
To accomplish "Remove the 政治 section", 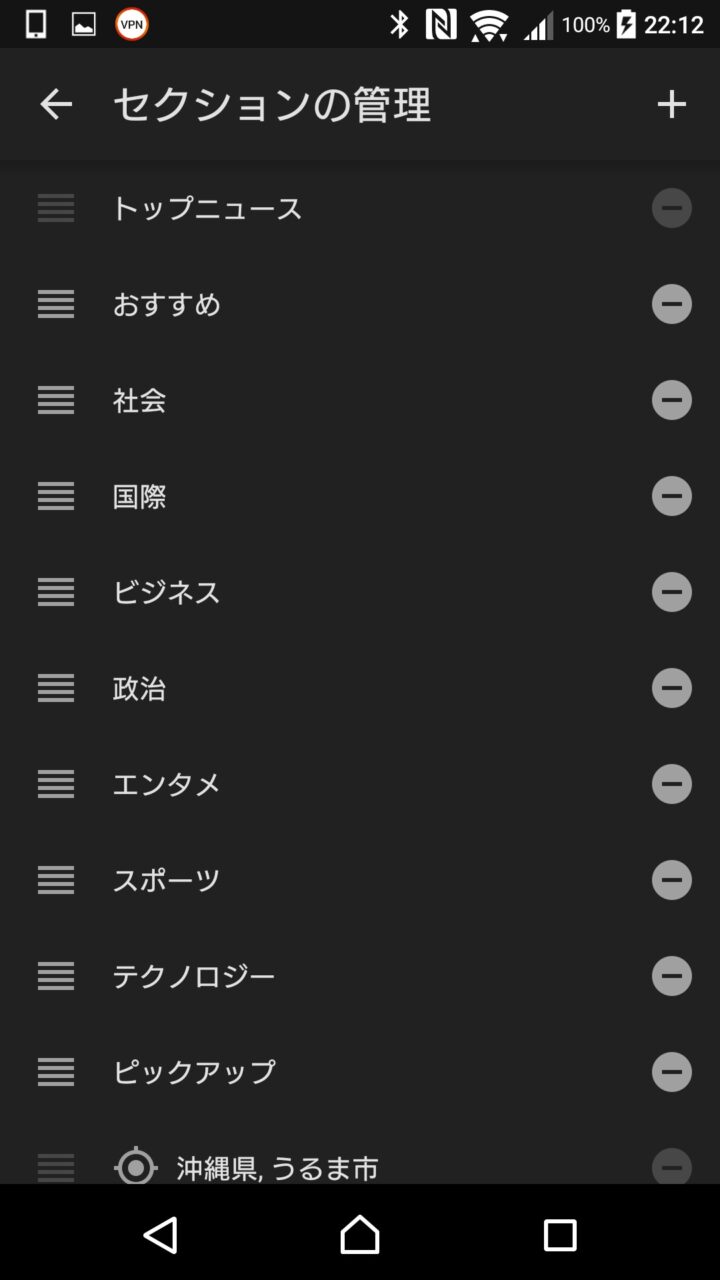I will (672, 688).
